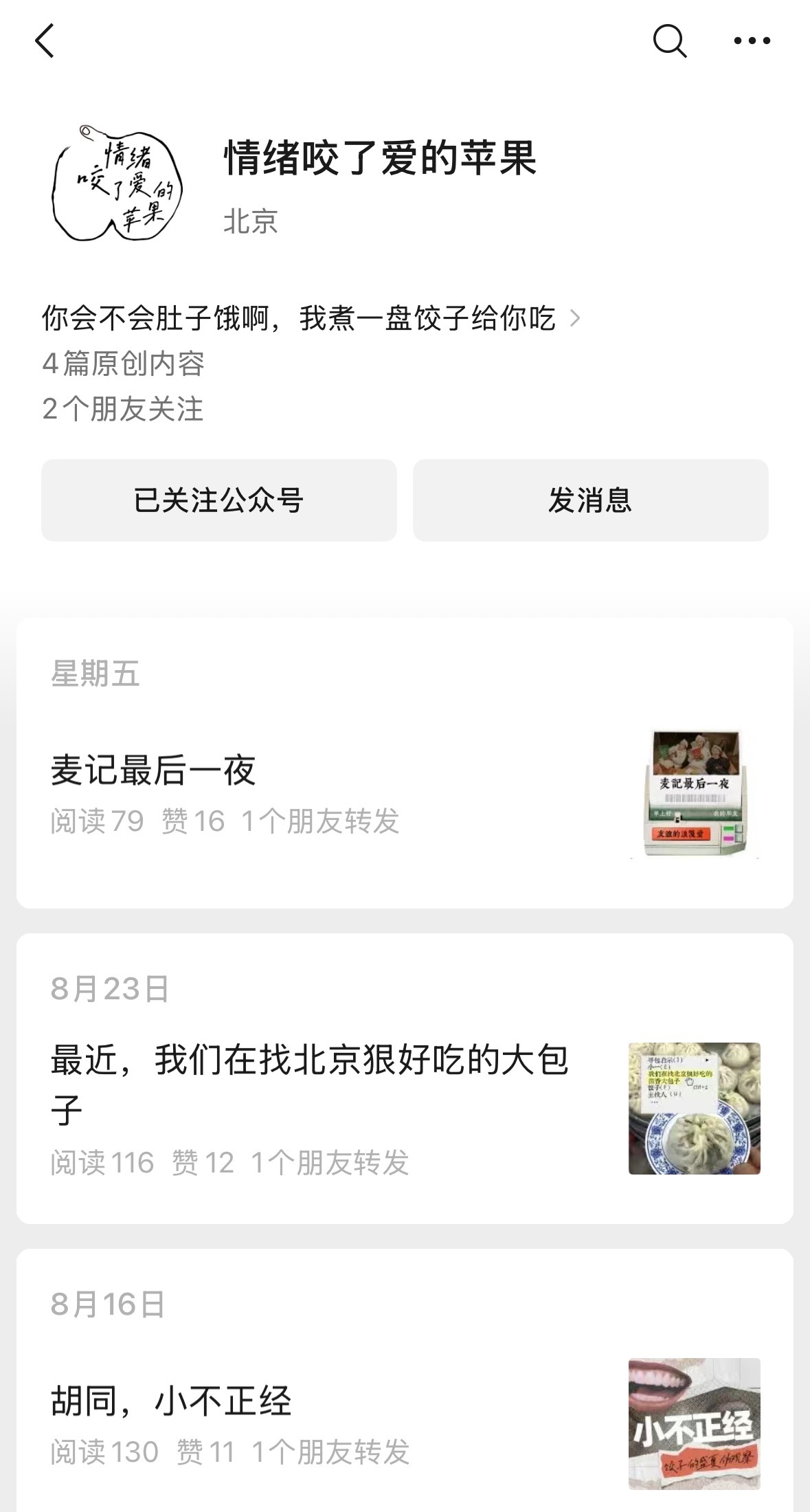The height and width of the screenshot is (1512, 810).
Task: Open the article 胡同，小不正经
Action: 172,1402
